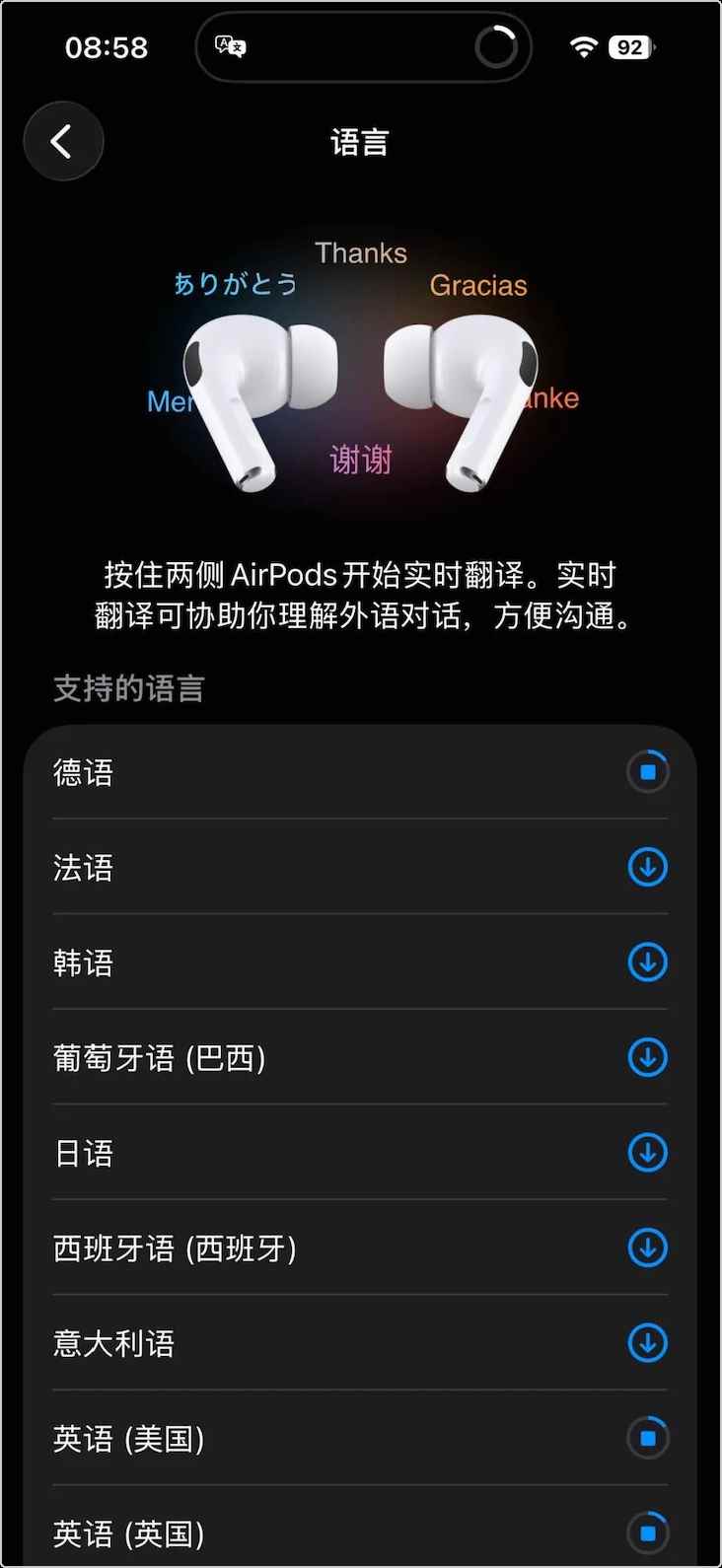Cancel the 英语 (英国) download
722x1568 pixels.
[648, 1533]
